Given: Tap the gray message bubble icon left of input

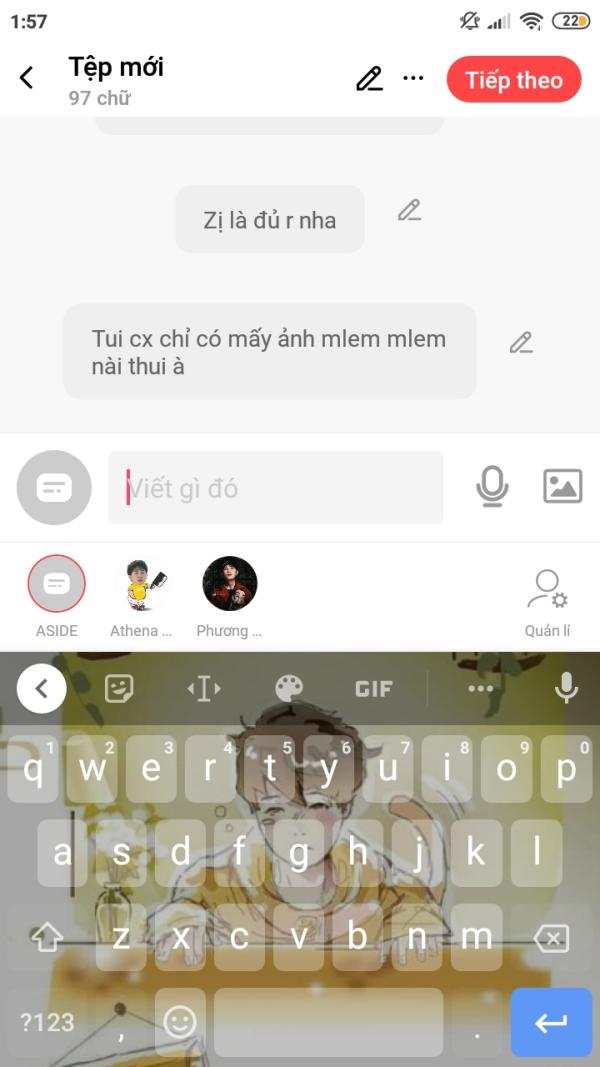Looking at the screenshot, I should pyautogui.click(x=54, y=487).
